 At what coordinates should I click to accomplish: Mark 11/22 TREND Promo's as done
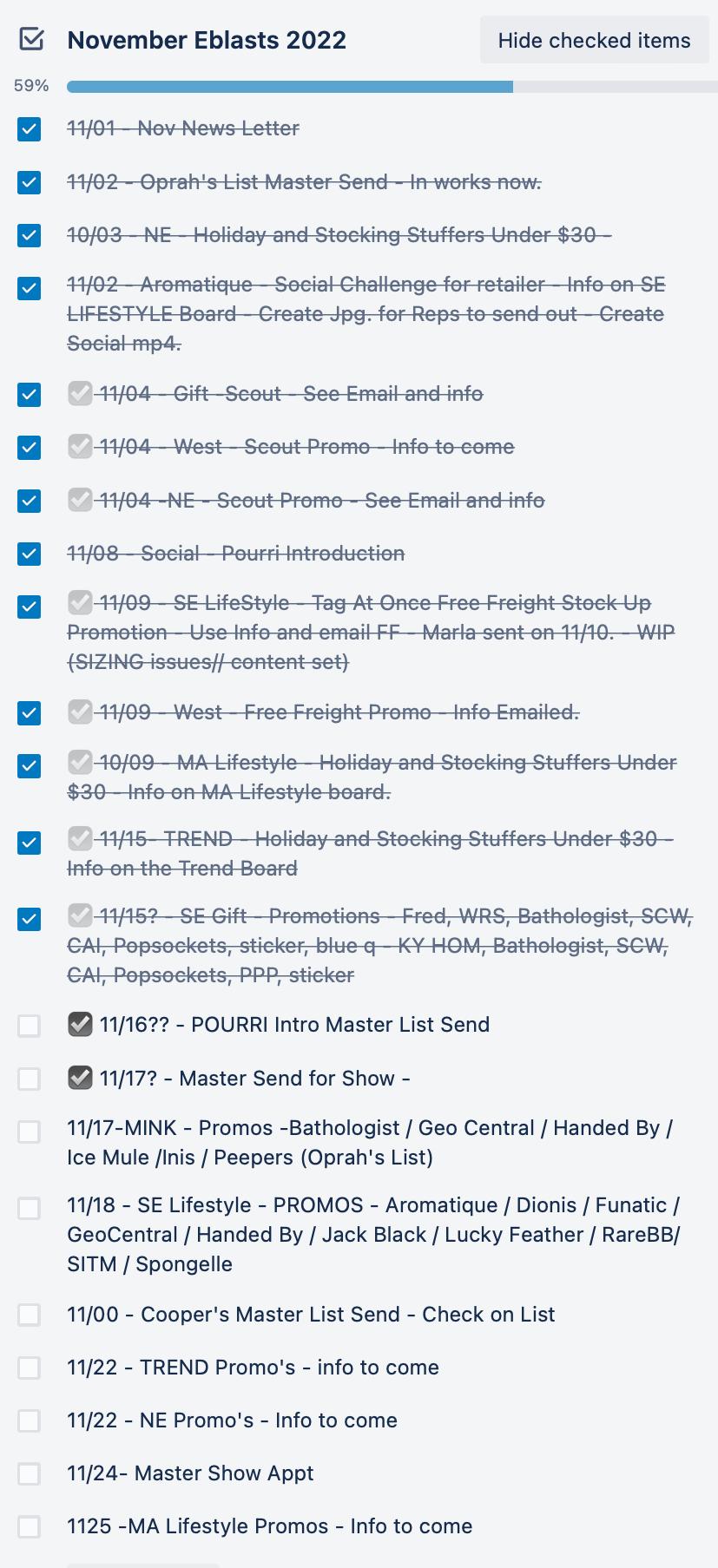tap(30, 1368)
